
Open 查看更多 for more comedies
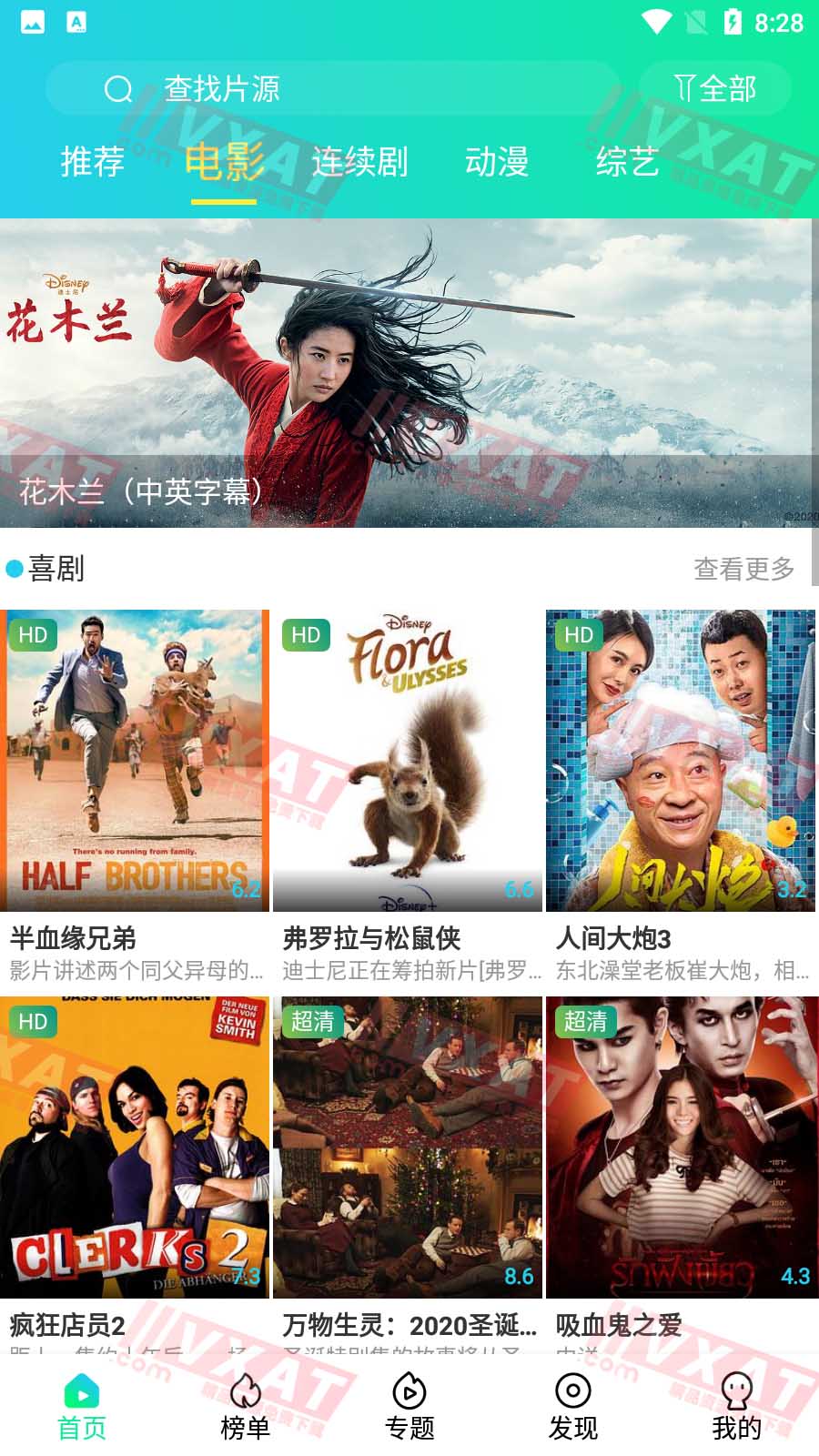pyautogui.click(x=744, y=569)
